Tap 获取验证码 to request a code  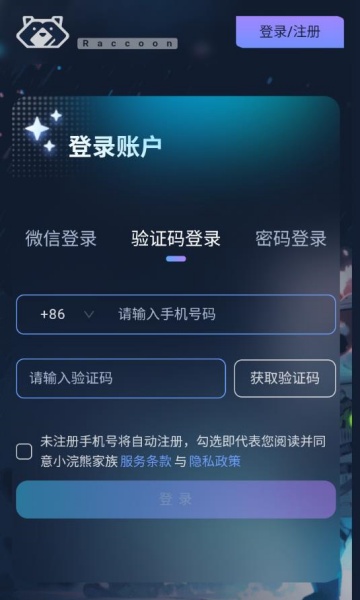point(285,378)
